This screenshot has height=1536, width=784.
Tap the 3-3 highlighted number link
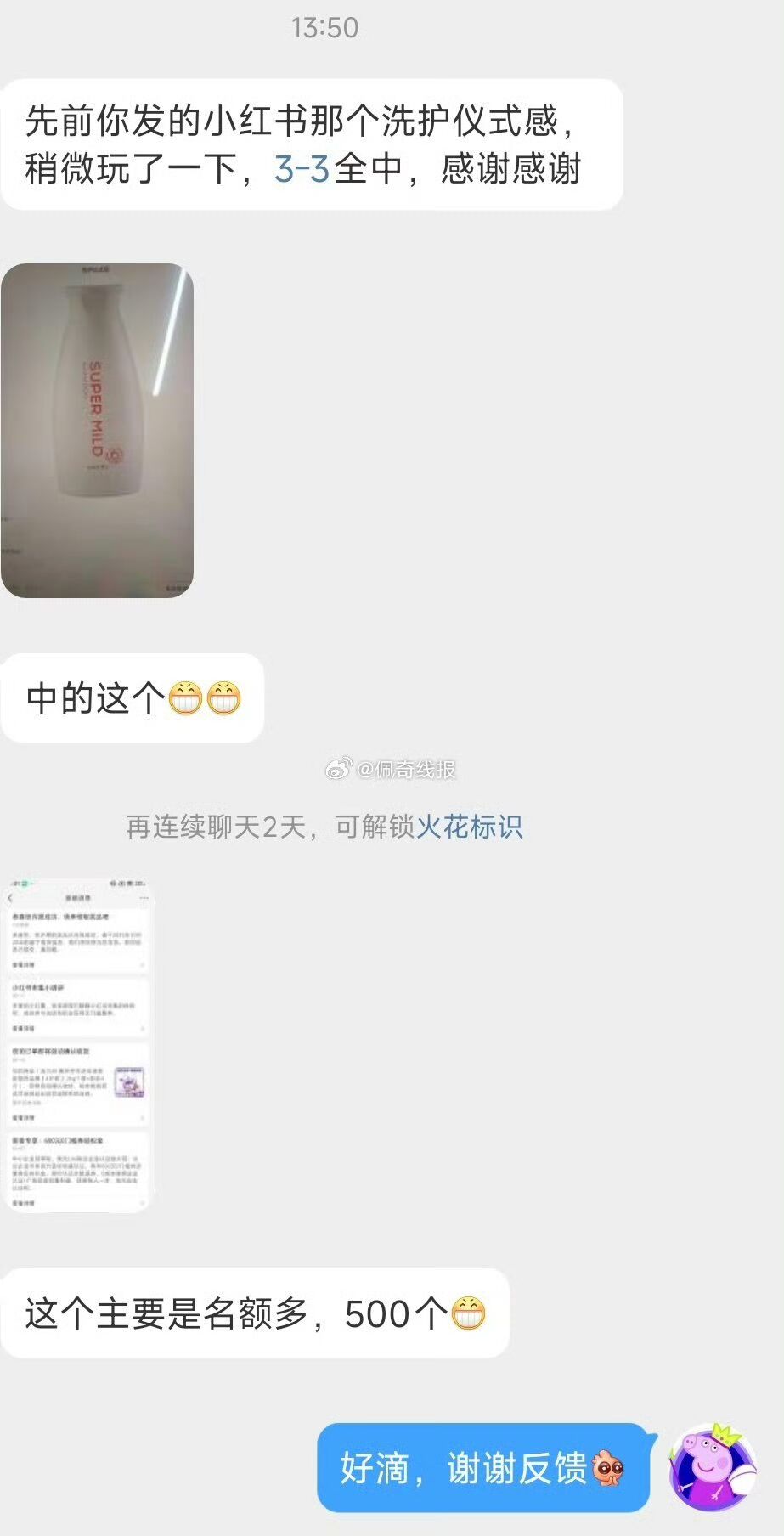[302, 168]
